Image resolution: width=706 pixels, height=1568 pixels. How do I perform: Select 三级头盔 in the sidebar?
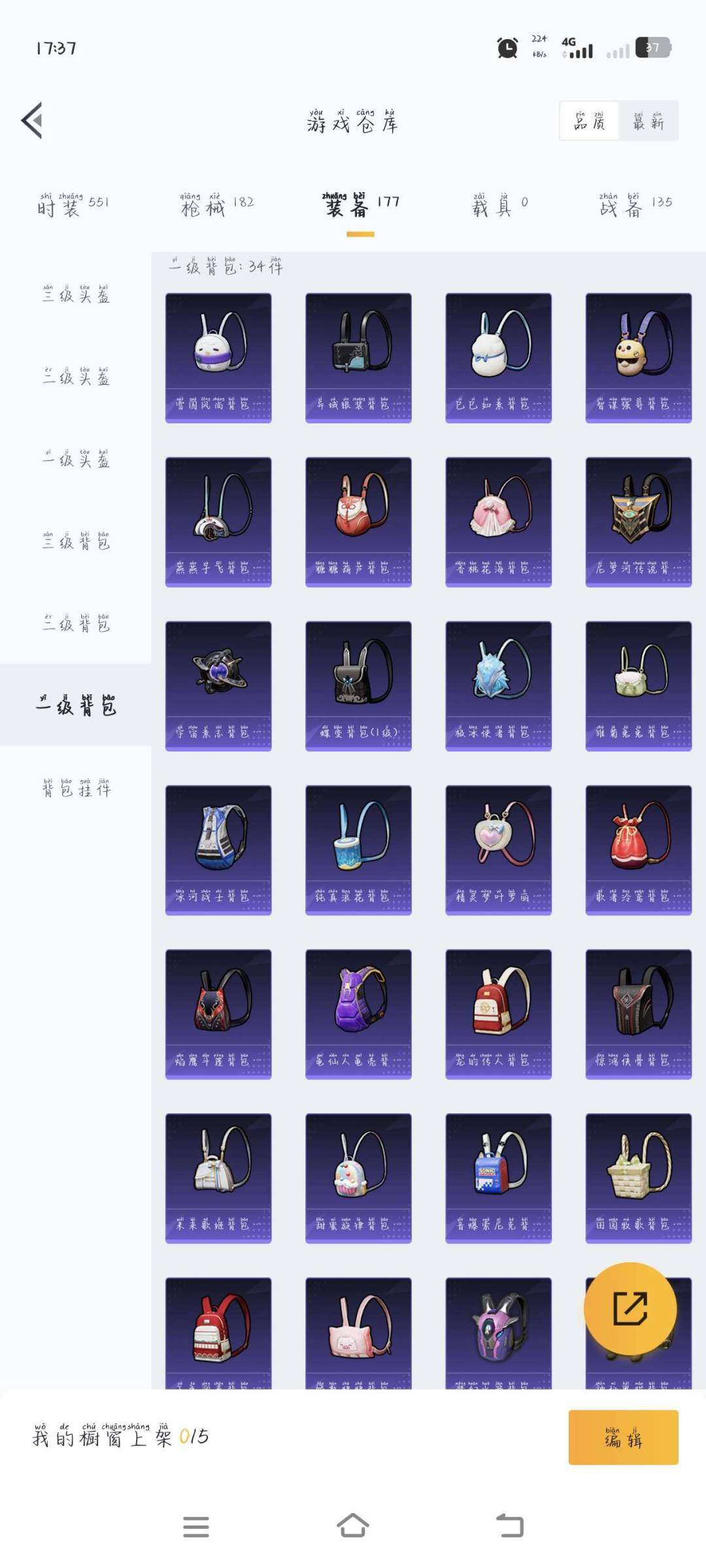[76, 294]
